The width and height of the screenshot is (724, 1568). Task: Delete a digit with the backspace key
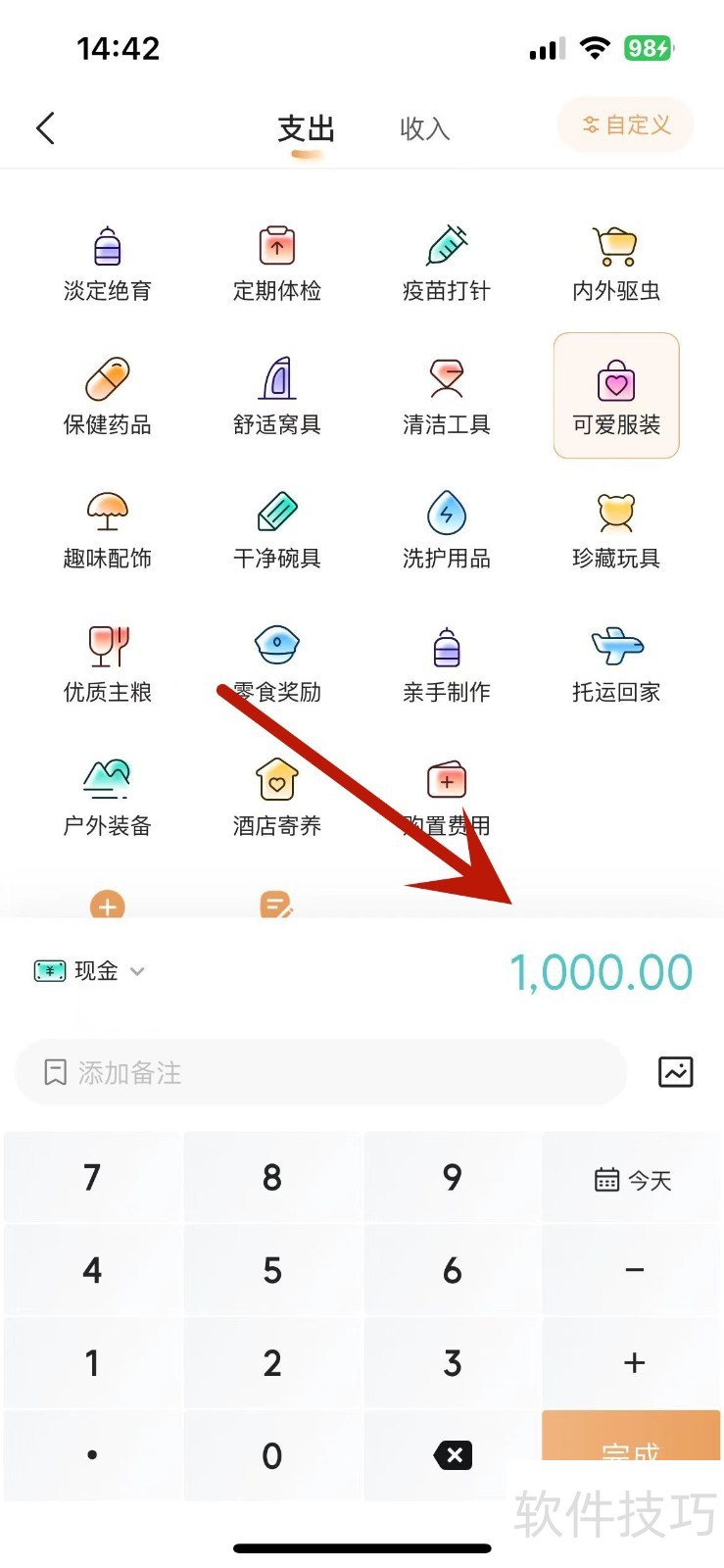453,1455
